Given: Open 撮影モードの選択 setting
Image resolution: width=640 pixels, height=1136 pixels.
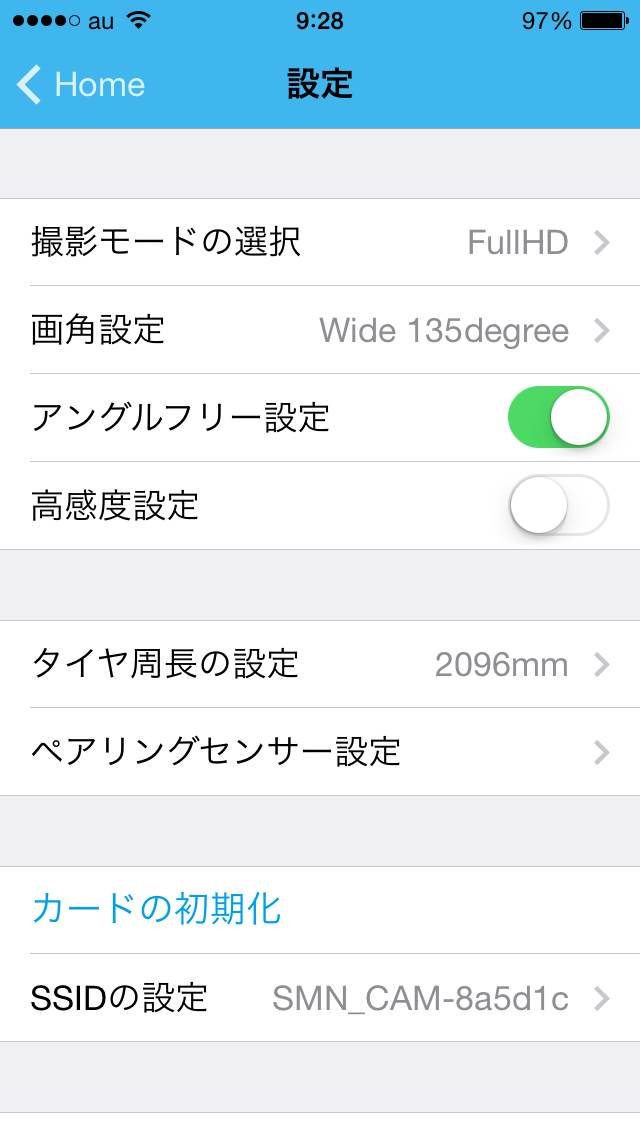Looking at the screenshot, I should [x=320, y=242].
